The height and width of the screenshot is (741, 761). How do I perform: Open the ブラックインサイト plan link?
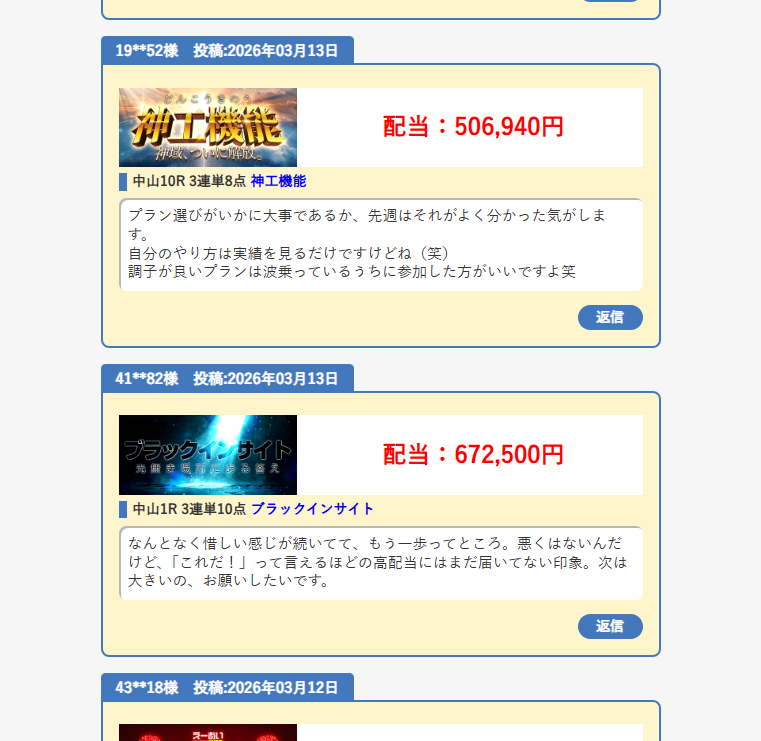[312, 509]
